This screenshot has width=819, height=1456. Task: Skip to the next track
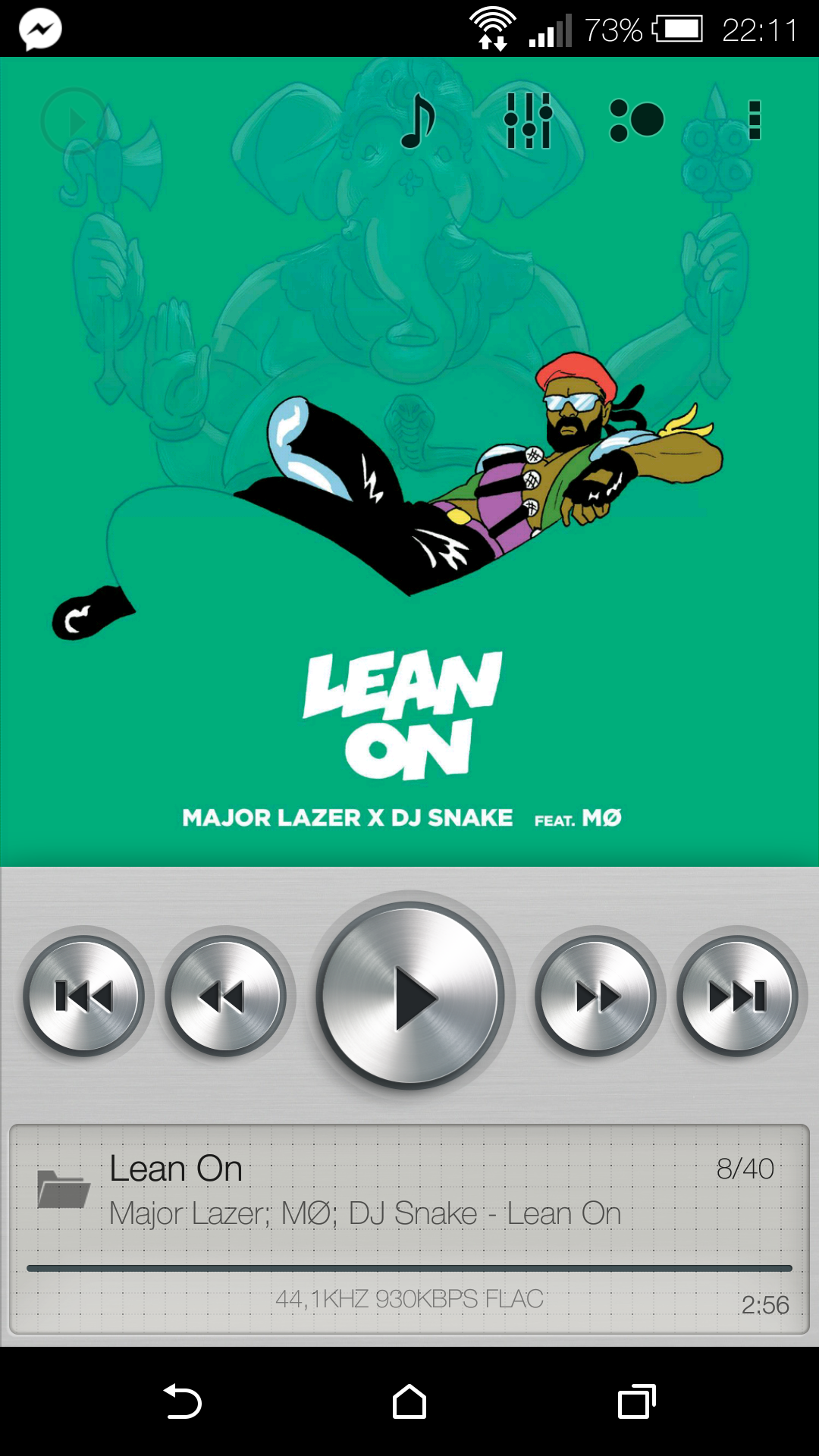coord(736,996)
